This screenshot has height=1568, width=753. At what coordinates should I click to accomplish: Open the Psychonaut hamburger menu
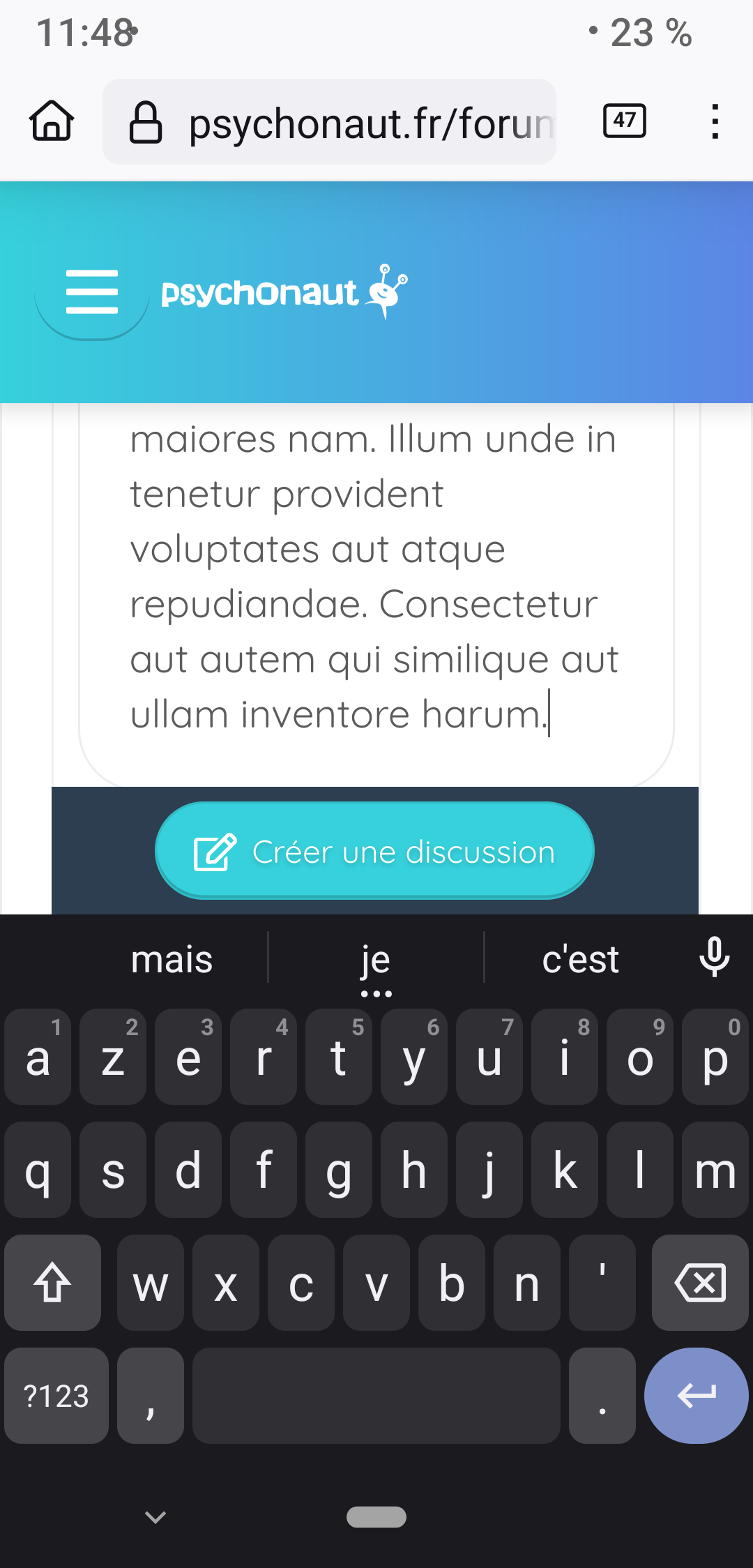click(x=92, y=292)
